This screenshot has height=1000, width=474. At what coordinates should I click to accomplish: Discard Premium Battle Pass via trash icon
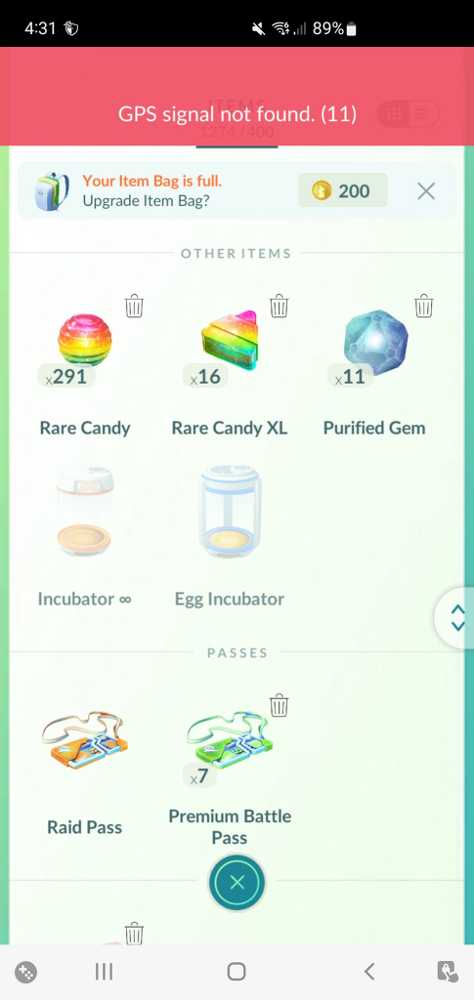tap(279, 705)
